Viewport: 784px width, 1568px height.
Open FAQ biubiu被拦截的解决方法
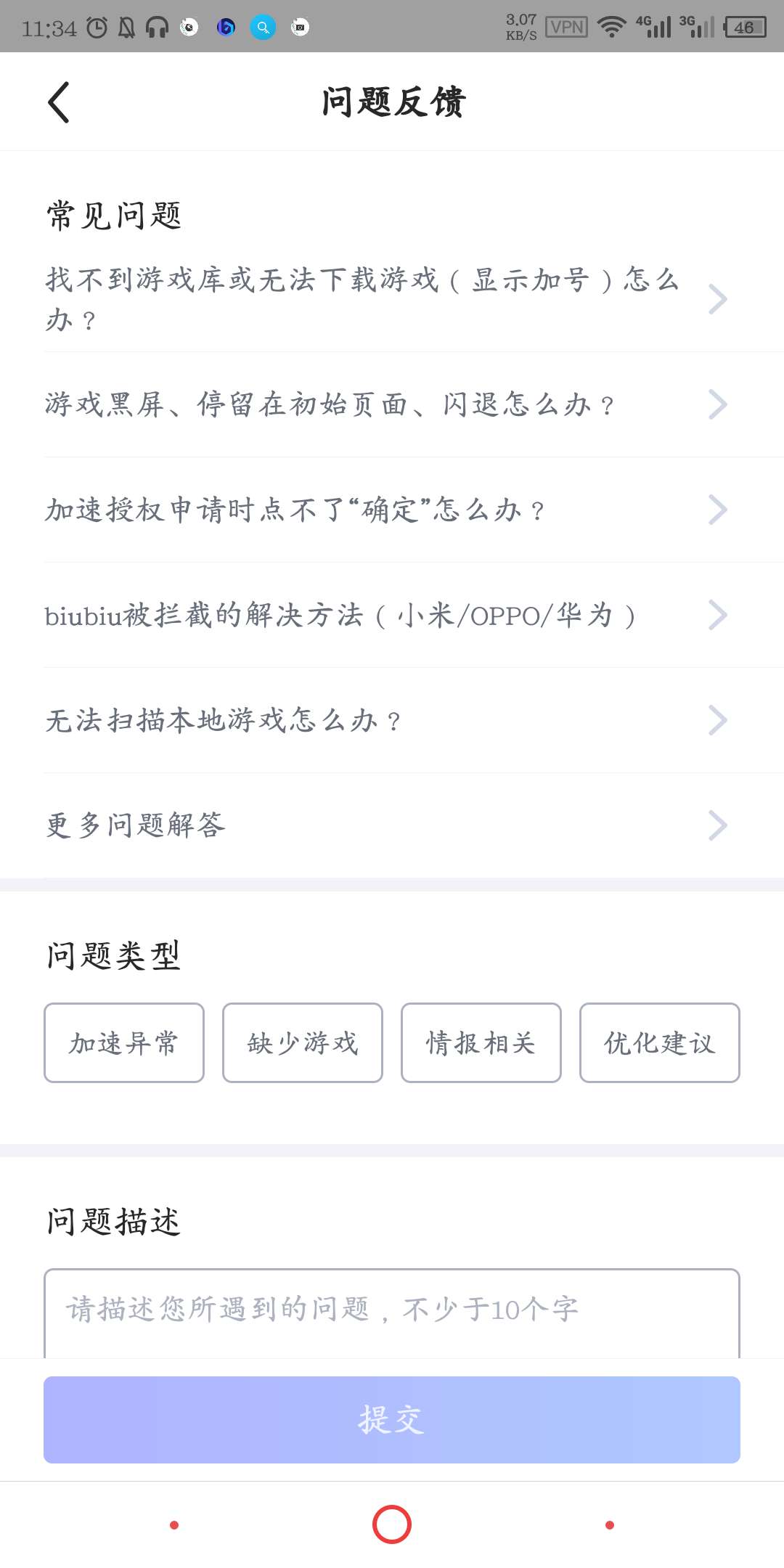(x=385, y=616)
